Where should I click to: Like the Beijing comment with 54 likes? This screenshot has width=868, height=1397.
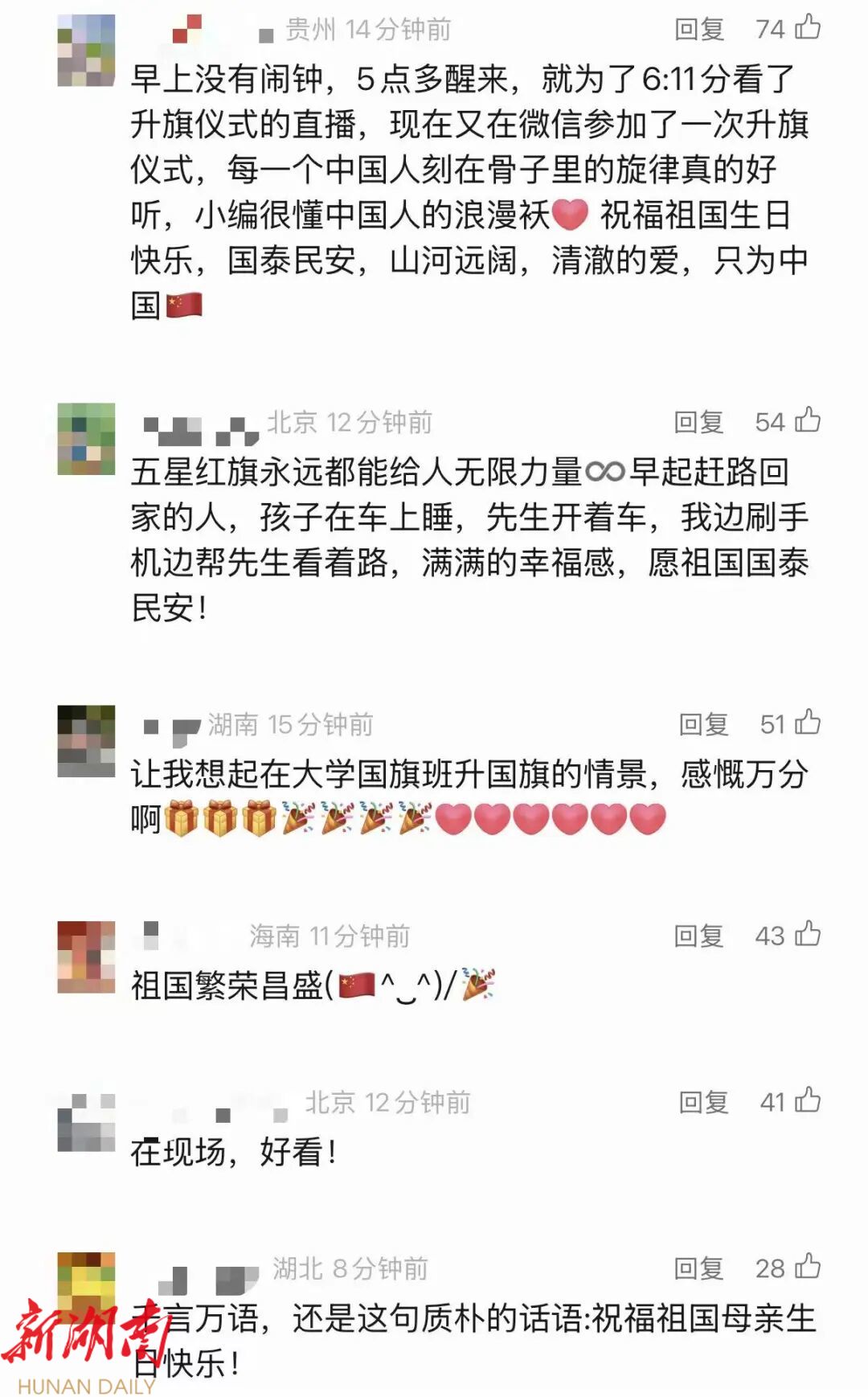point(808,420)
